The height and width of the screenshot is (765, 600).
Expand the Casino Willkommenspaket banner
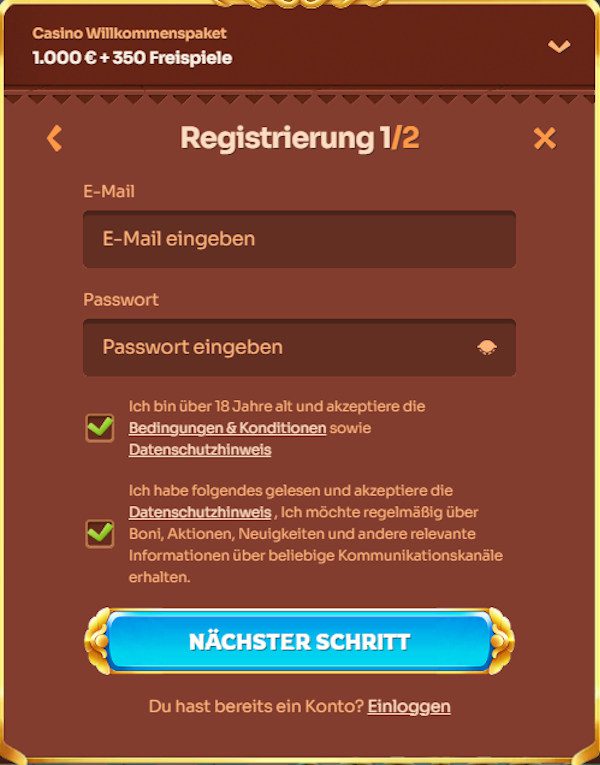coord(559,47)
